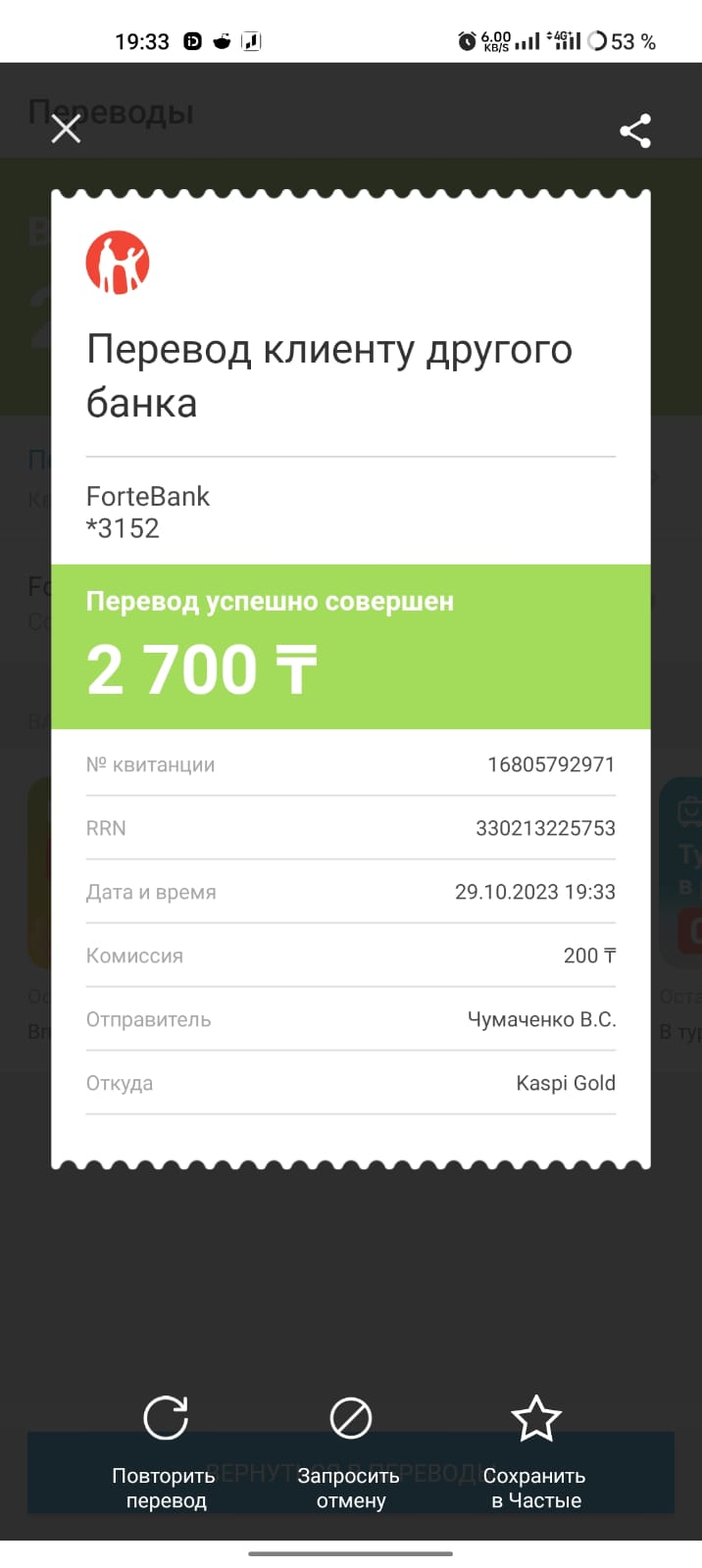The height and width of the screenshot is (1568, 702).
Task: Save transfer via Сохранить в Частые
Action: pyautogui.click(x=535, y=1452)
